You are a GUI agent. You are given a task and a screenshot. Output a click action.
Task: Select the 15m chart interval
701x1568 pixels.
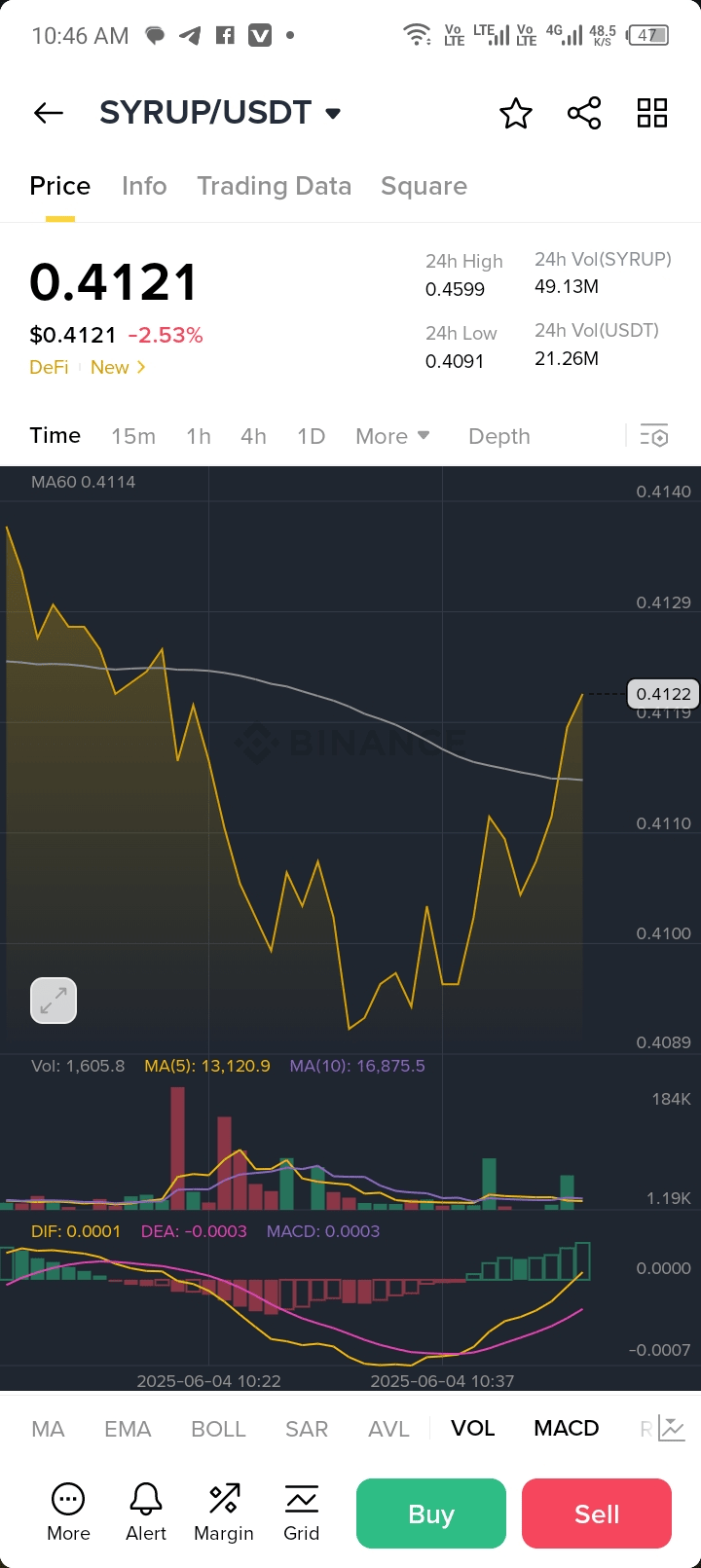coord(133,436)
